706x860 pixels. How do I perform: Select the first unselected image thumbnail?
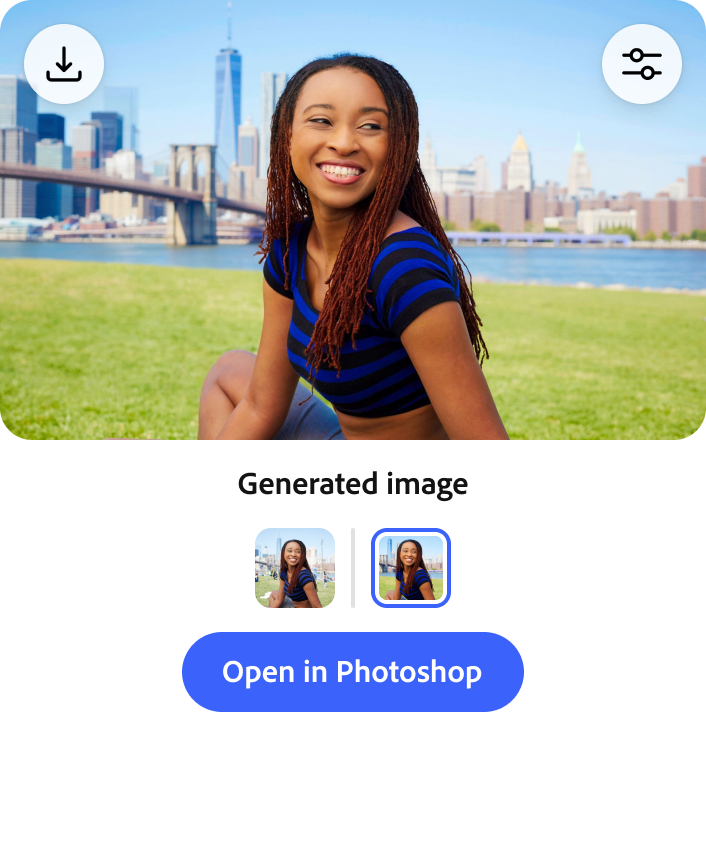295,568
